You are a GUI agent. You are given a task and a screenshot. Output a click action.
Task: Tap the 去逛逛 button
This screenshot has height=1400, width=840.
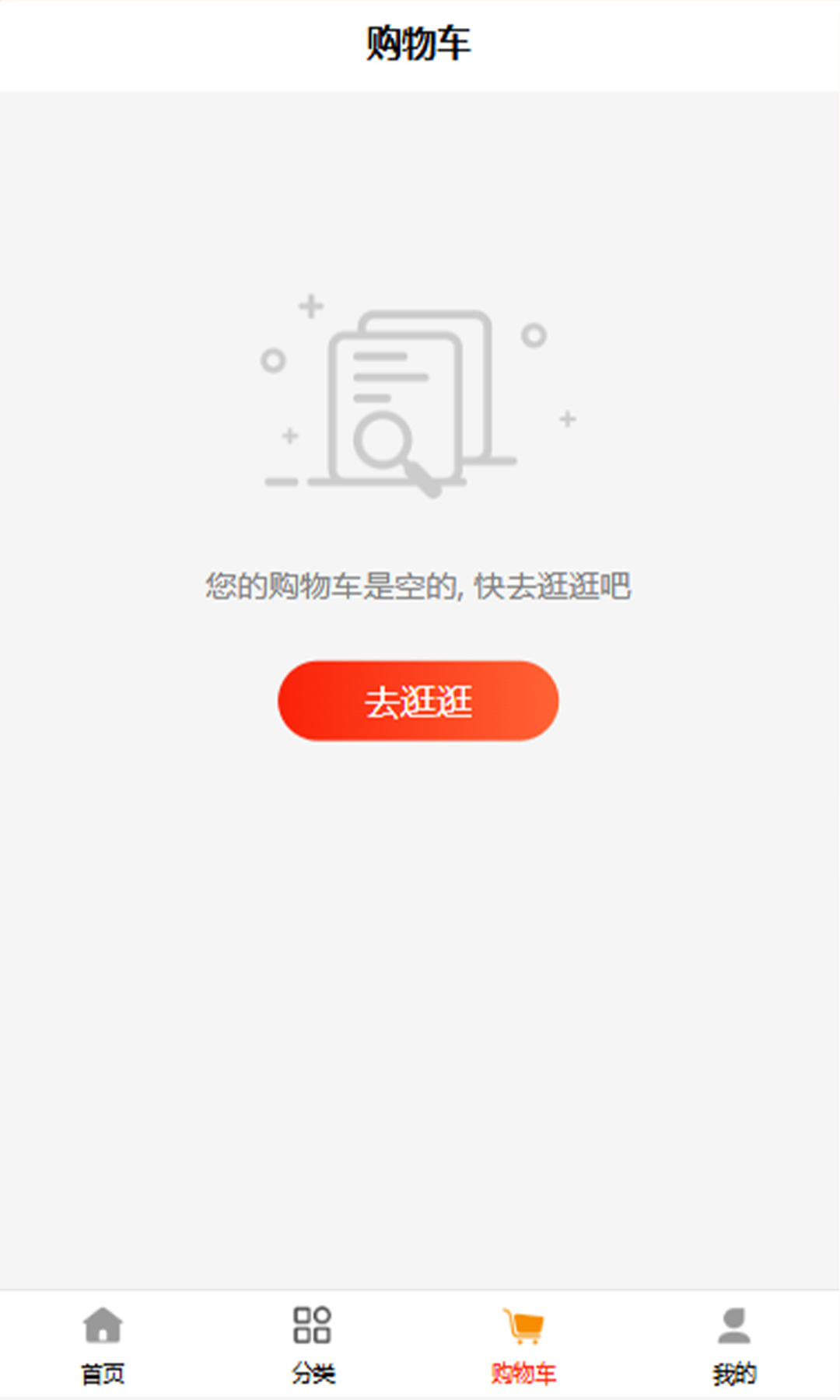[418, 701]
